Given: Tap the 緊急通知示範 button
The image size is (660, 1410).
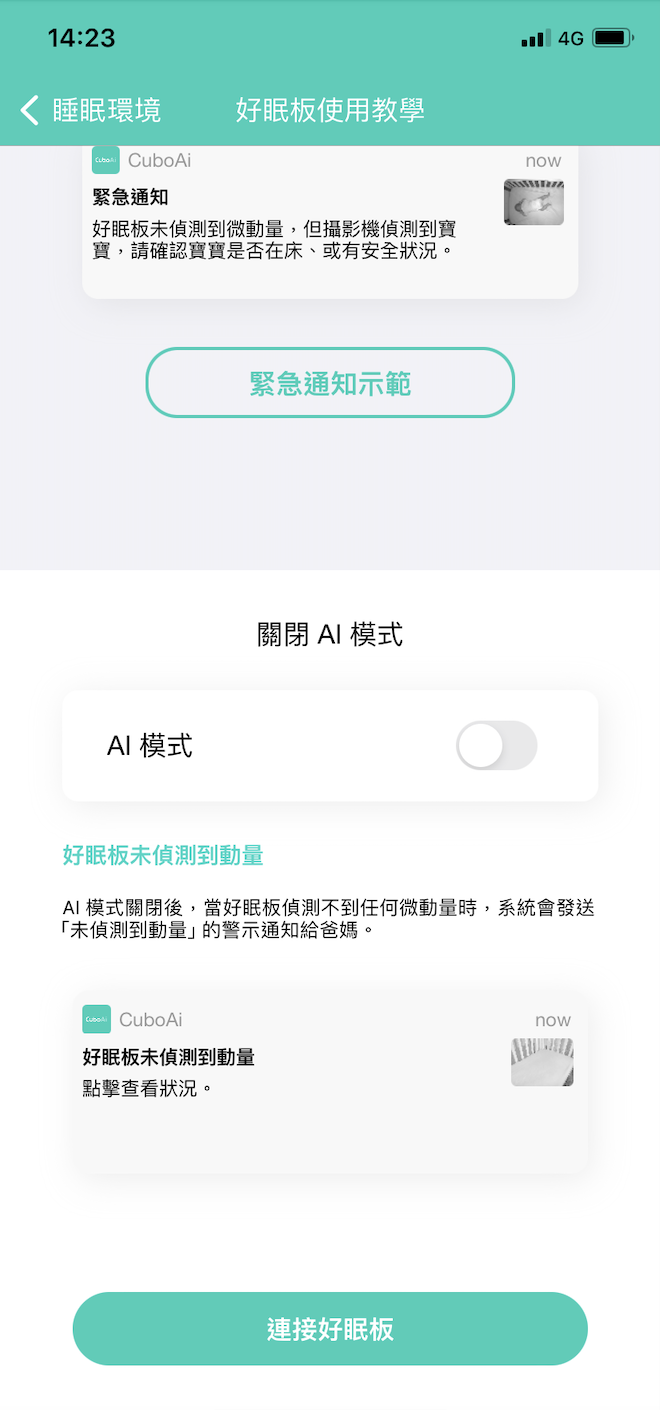Looking at the screenshot, I should click(x=330, y=383).
